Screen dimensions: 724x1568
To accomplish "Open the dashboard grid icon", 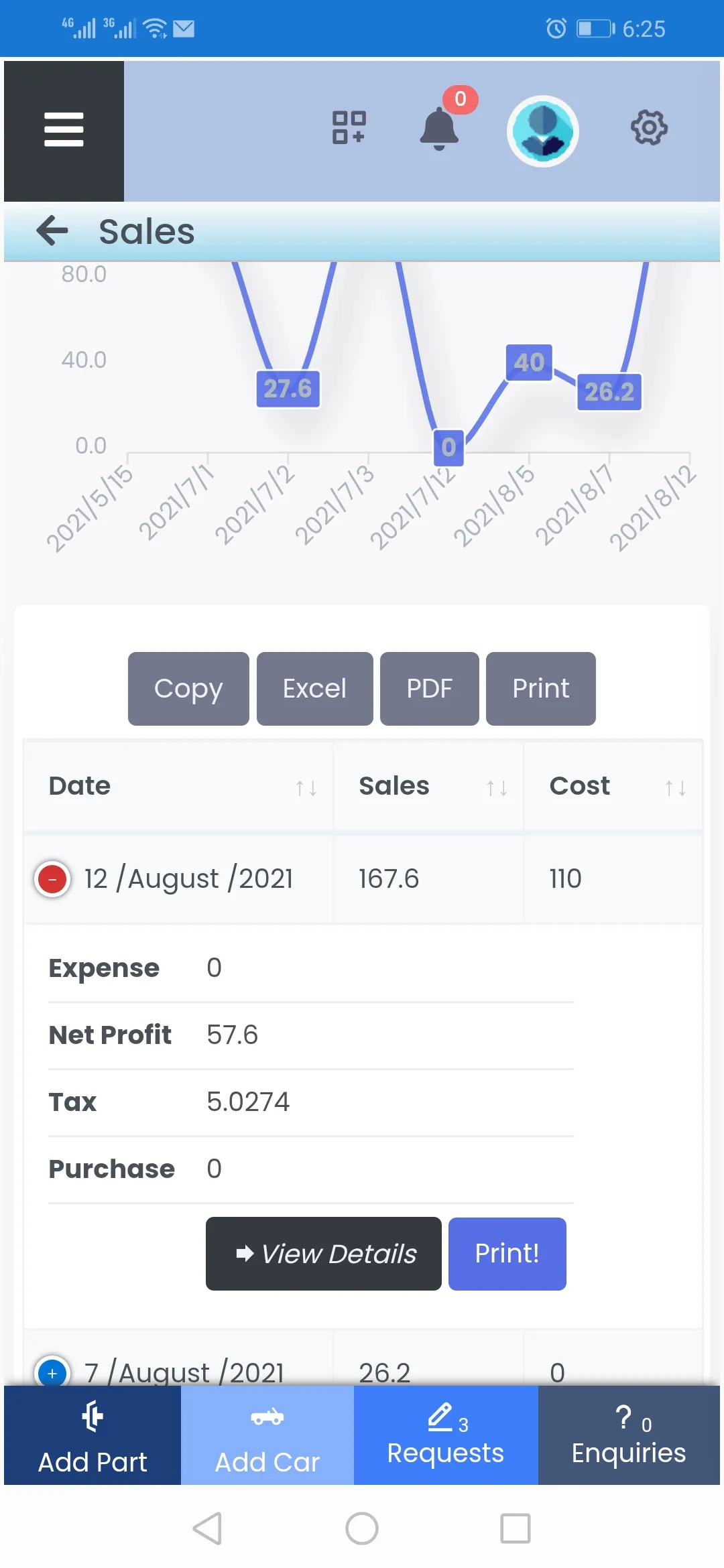I will pos(349,127).
